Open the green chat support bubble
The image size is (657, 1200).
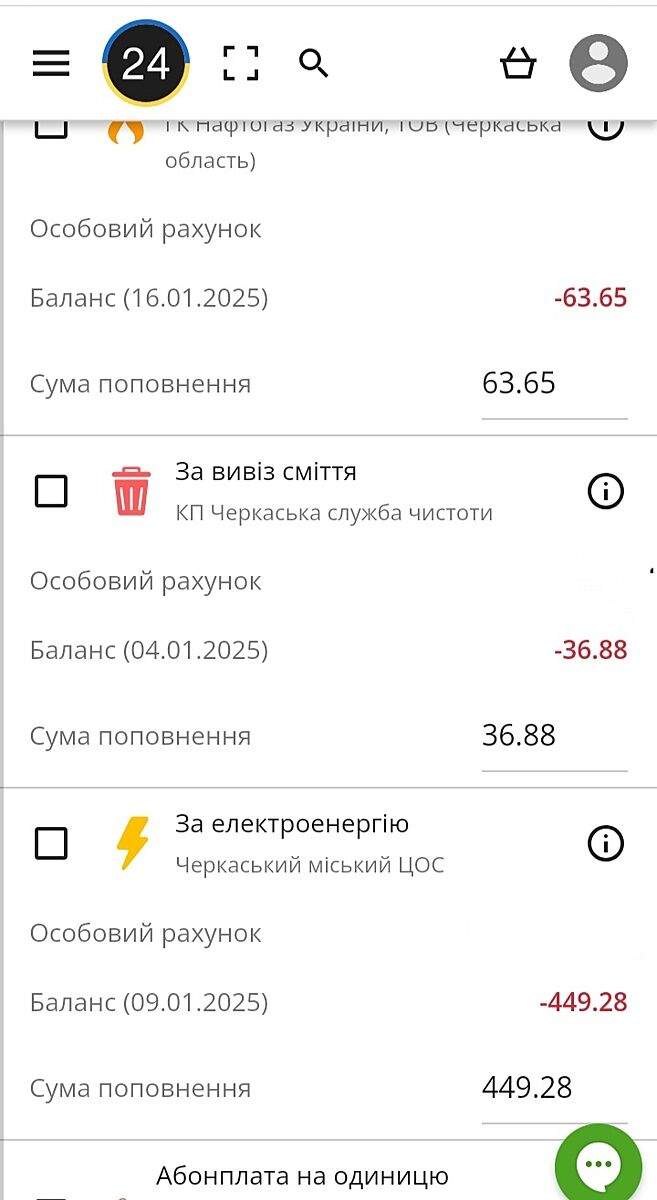pyautogui.click(x=600, y=1164)
